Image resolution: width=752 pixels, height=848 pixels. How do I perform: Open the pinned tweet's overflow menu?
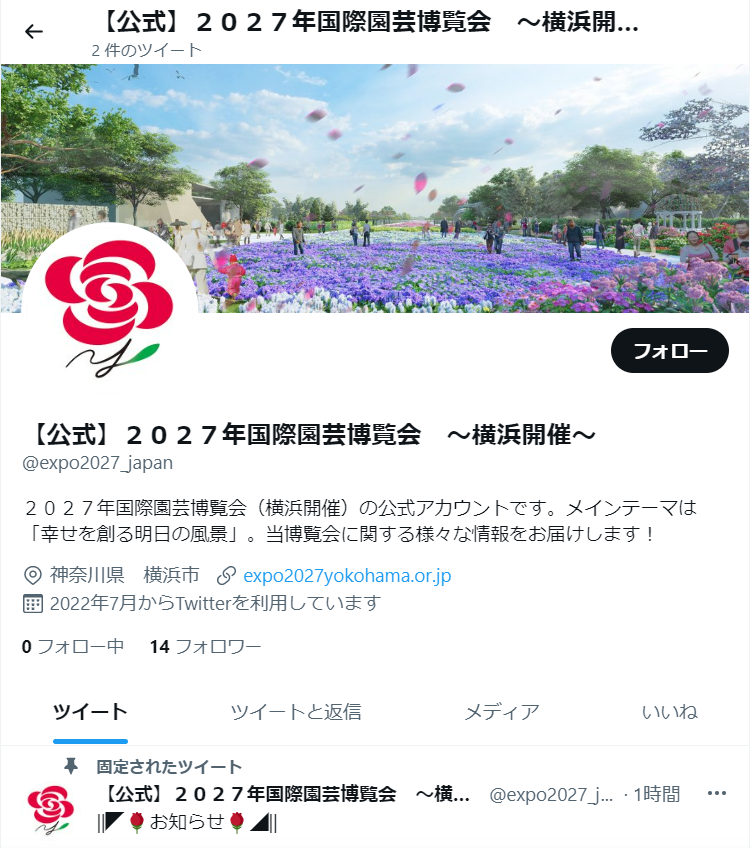(716, 794)
